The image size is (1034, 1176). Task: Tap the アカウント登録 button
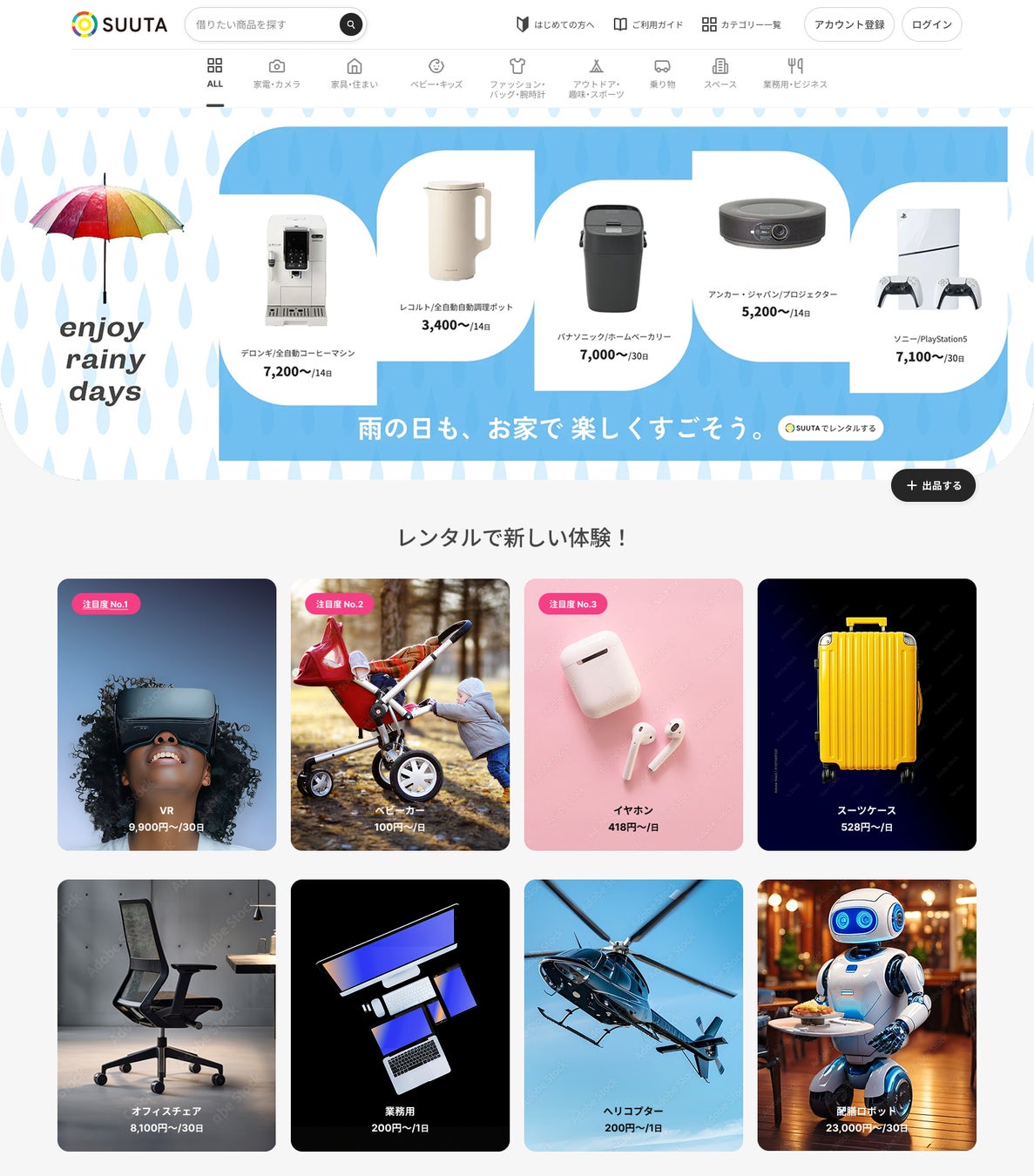click(x=848, y=24)
